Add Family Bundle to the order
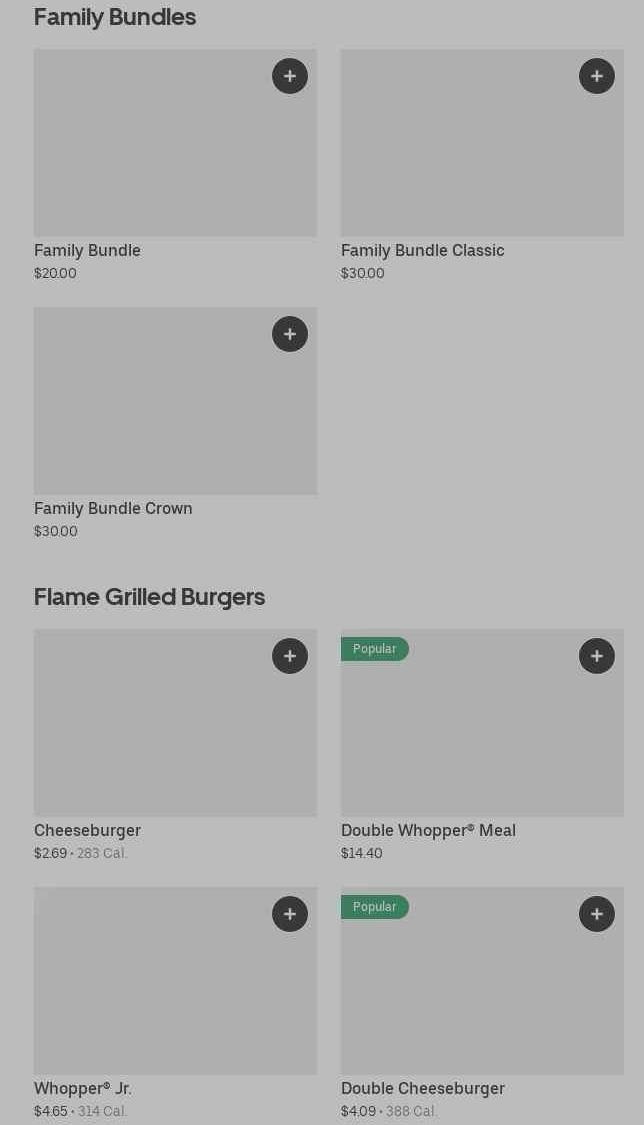Viewport: 644px width, 1125px height. pos(290,76)
